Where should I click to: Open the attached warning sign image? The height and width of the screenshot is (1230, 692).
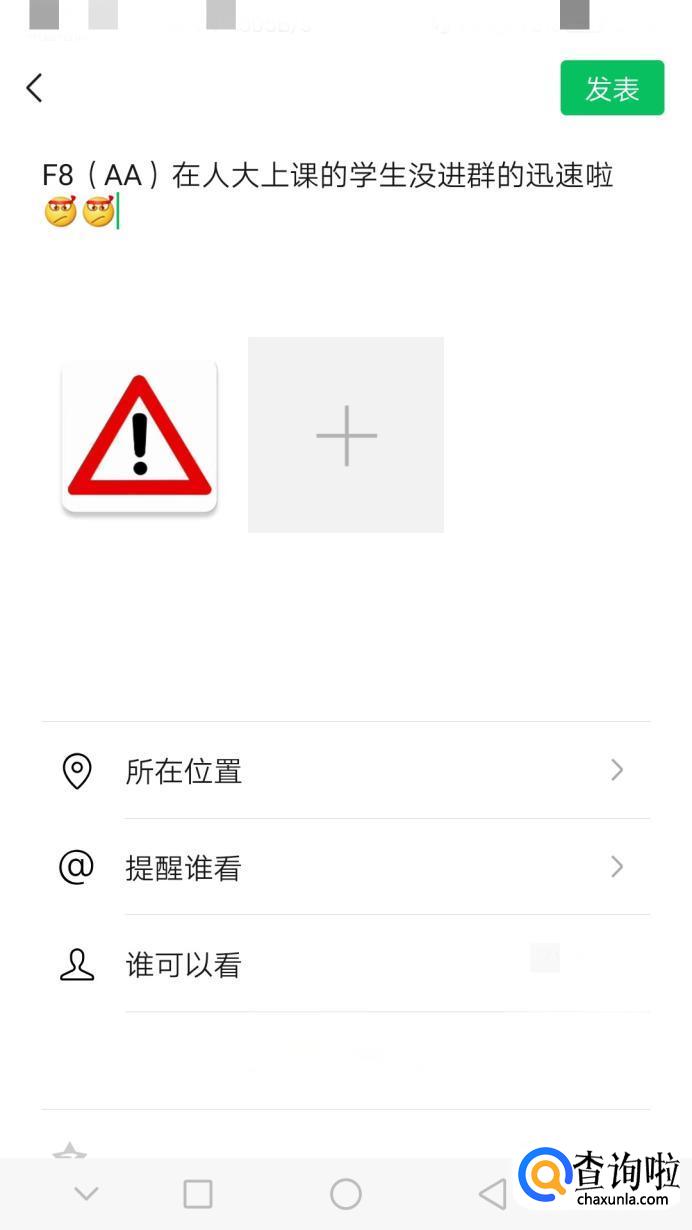coord(140,436)
